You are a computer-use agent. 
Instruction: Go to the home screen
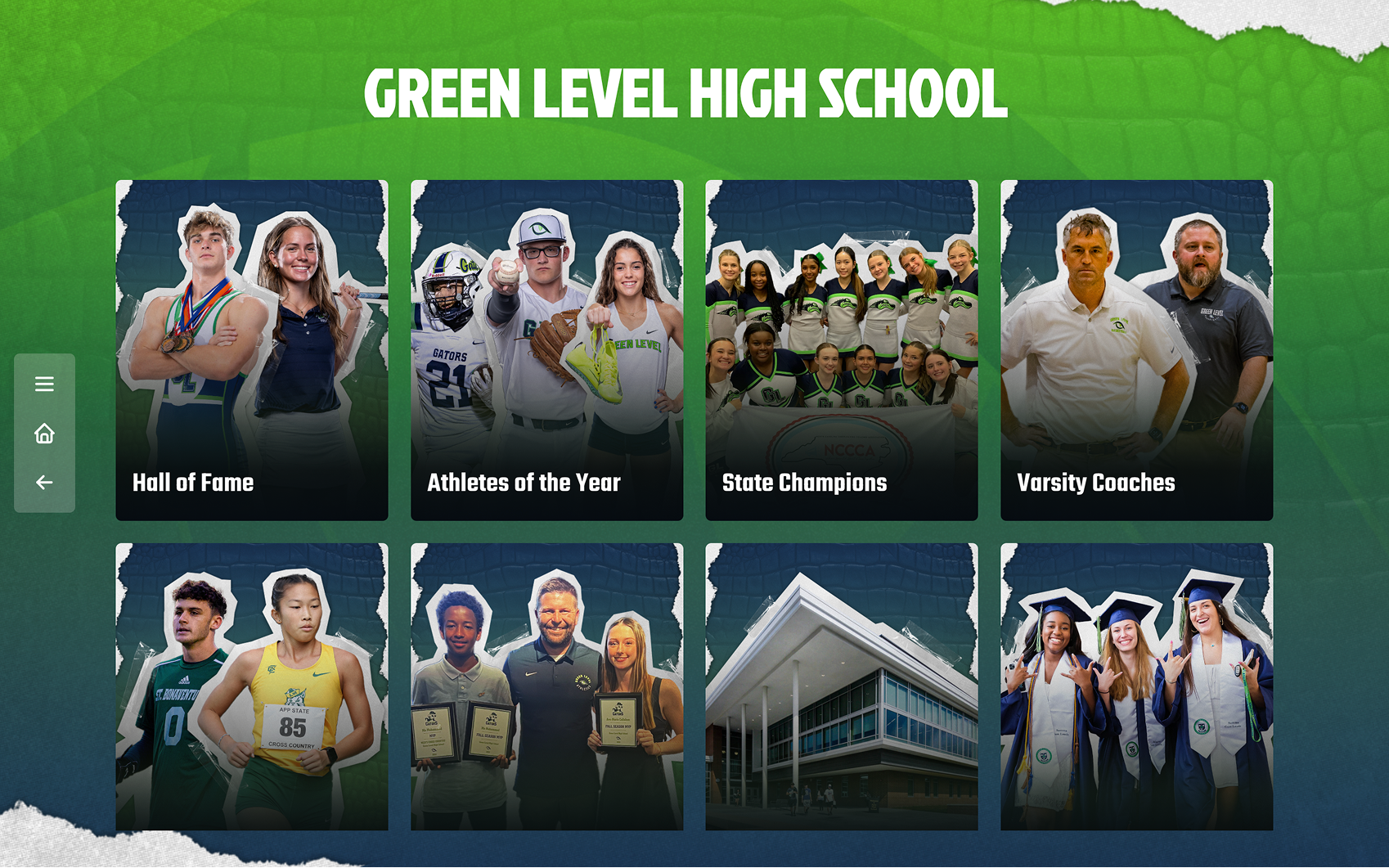click(44, 434)
